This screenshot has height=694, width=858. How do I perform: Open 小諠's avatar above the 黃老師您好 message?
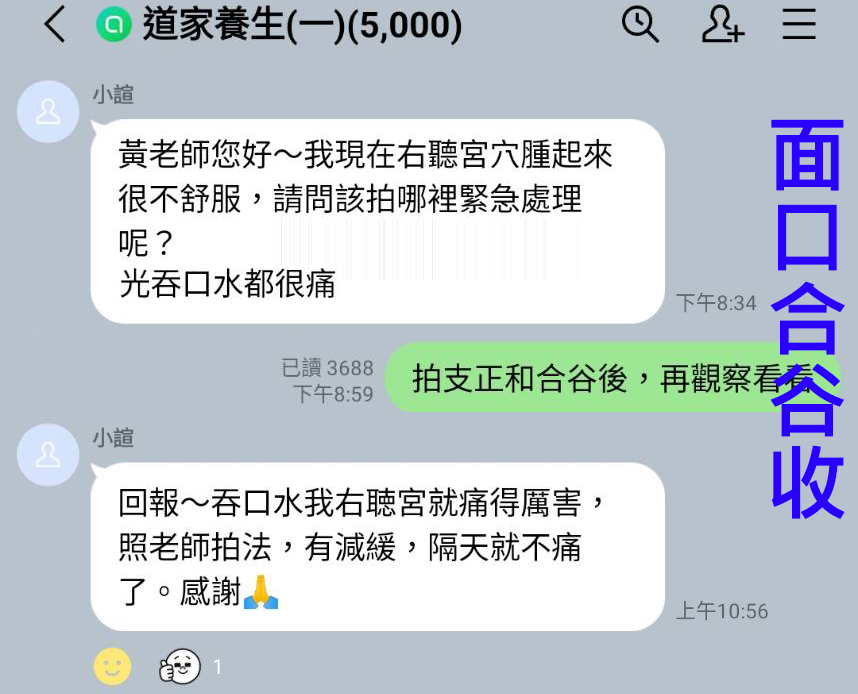[x=47, y=111]
